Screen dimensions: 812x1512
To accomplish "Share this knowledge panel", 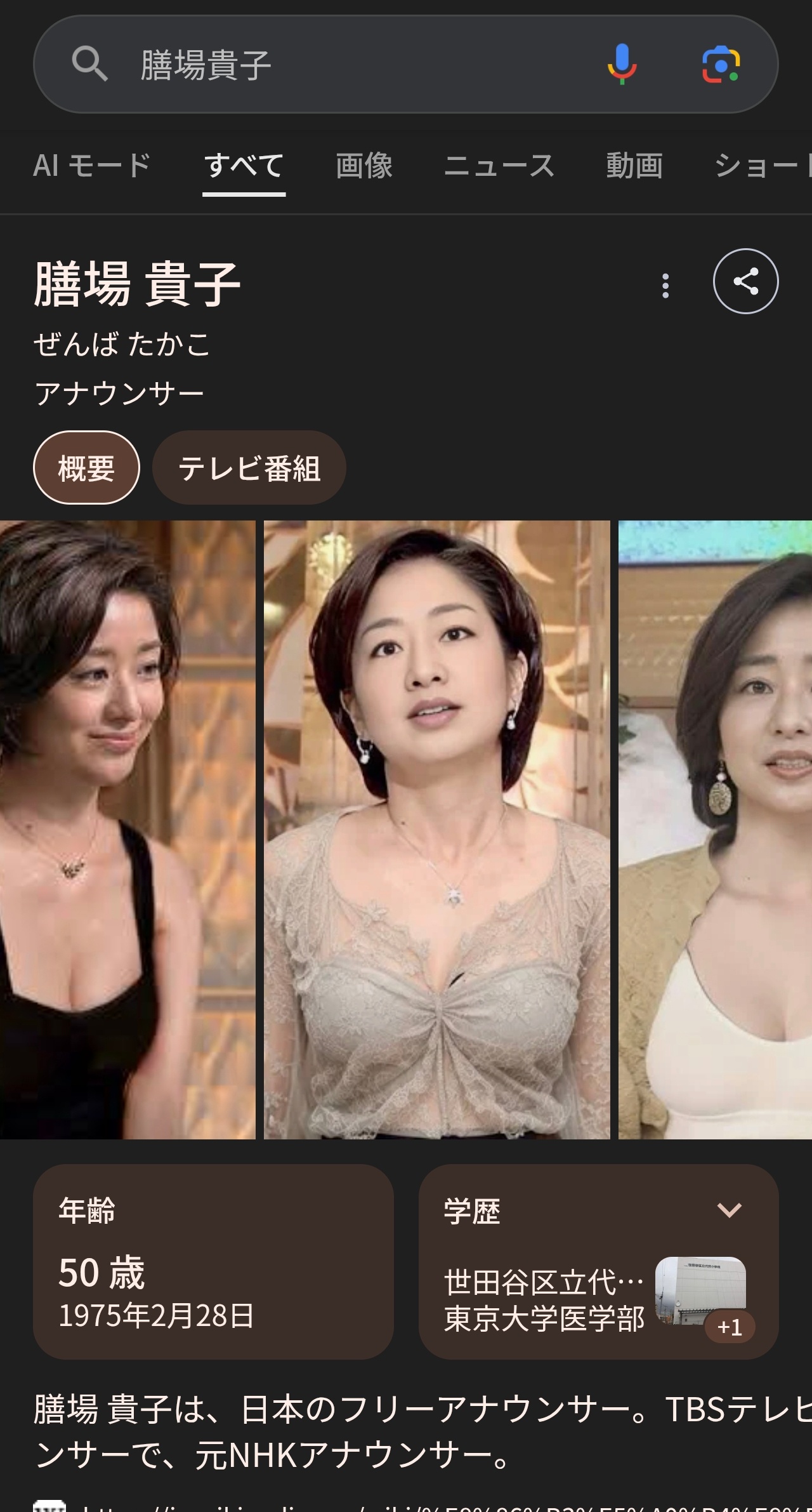I will click(745, 281).
